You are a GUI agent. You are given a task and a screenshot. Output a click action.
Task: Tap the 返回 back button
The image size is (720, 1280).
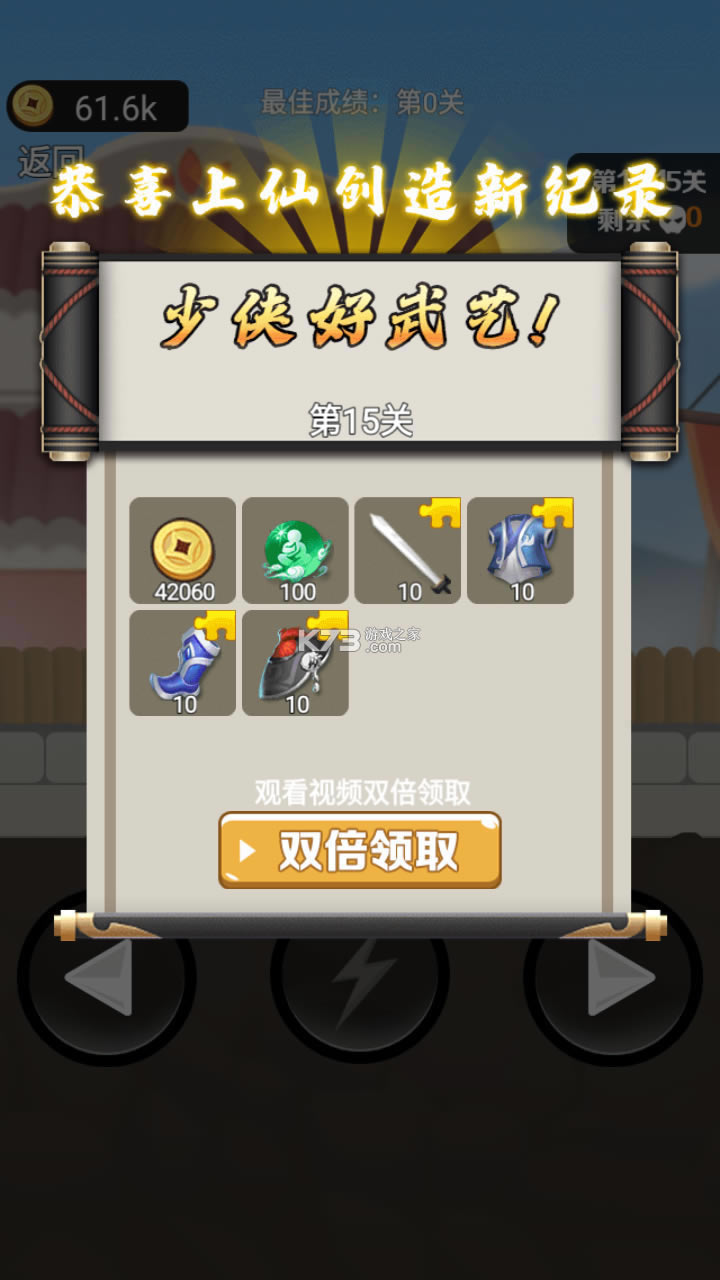coord(40,161)
